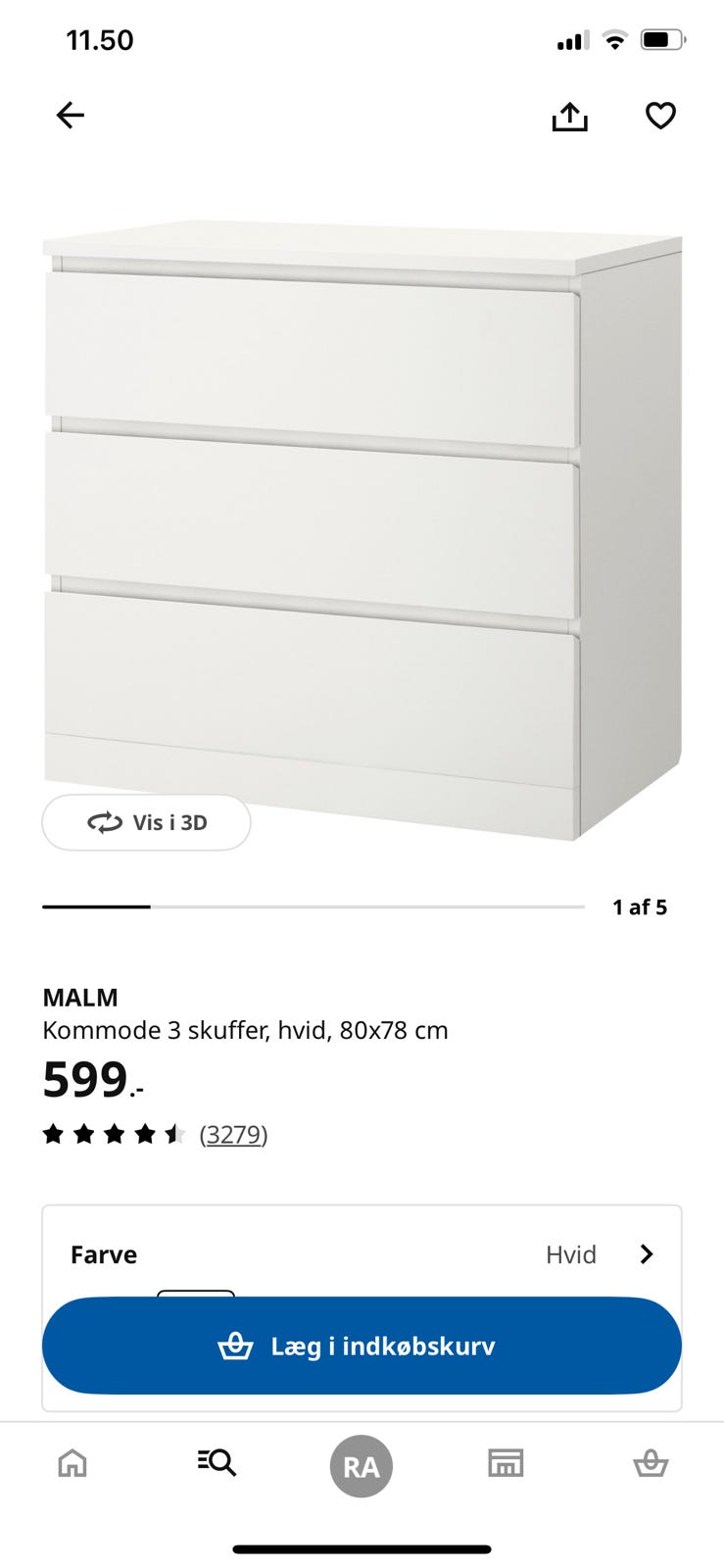Tap the half-filled fifth rating star
This screenshot has height=1568, width=724.
tap(177, 1134)
